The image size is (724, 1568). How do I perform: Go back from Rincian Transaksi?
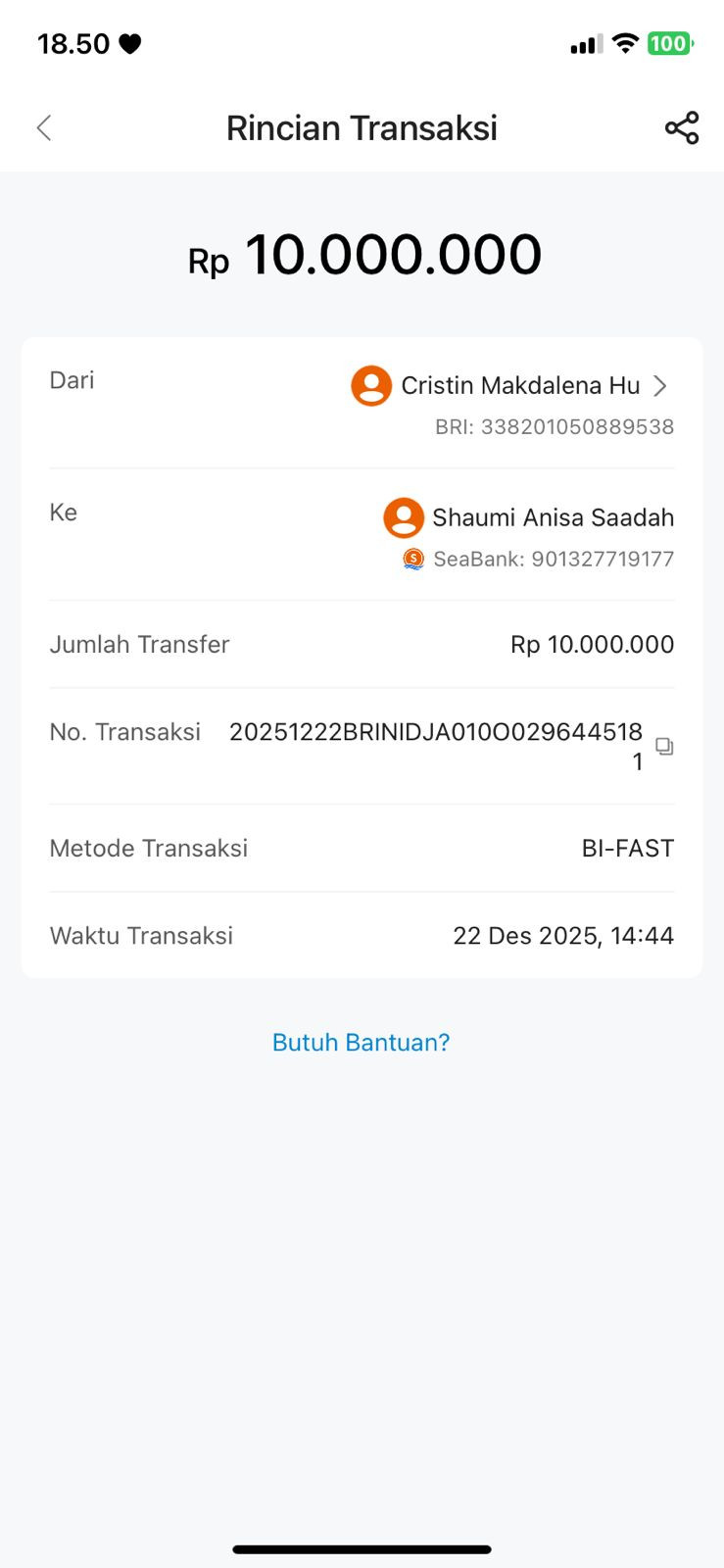44,127
